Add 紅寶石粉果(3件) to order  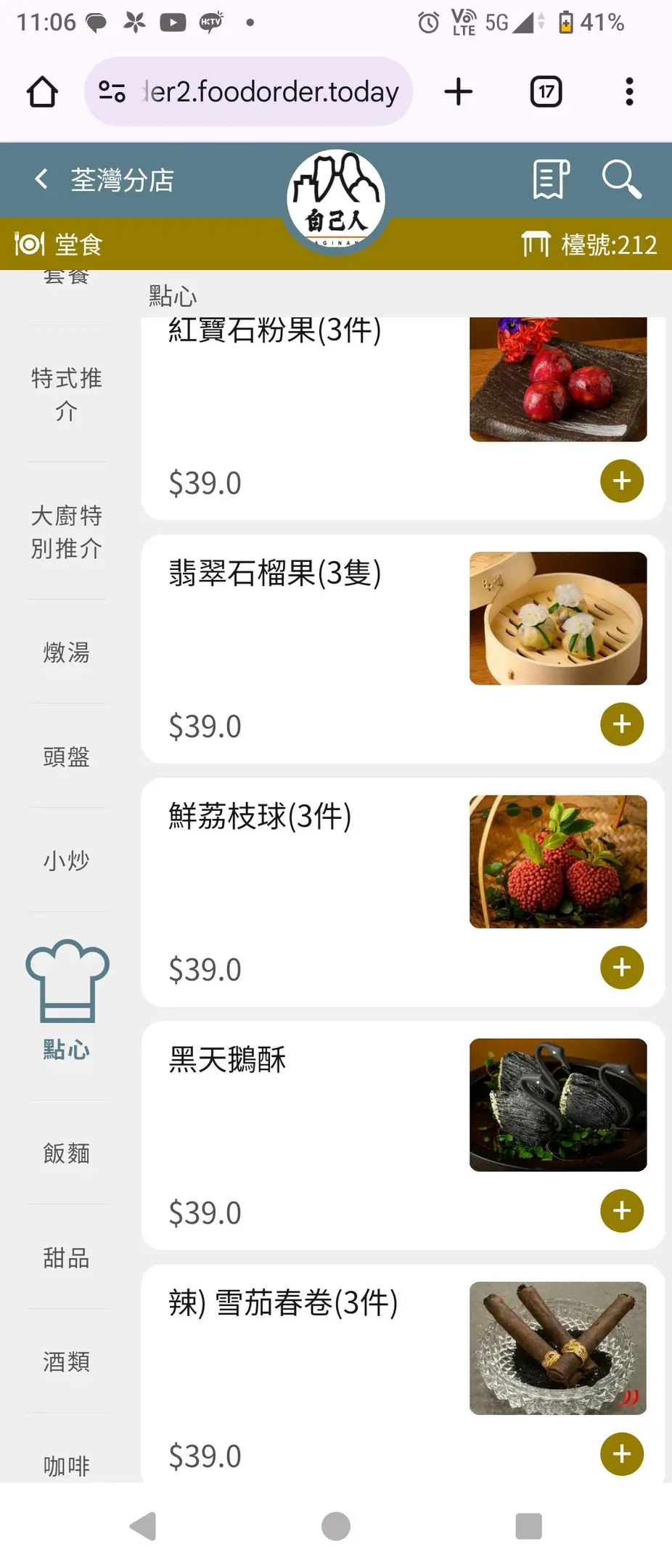(x=622, y=481)
